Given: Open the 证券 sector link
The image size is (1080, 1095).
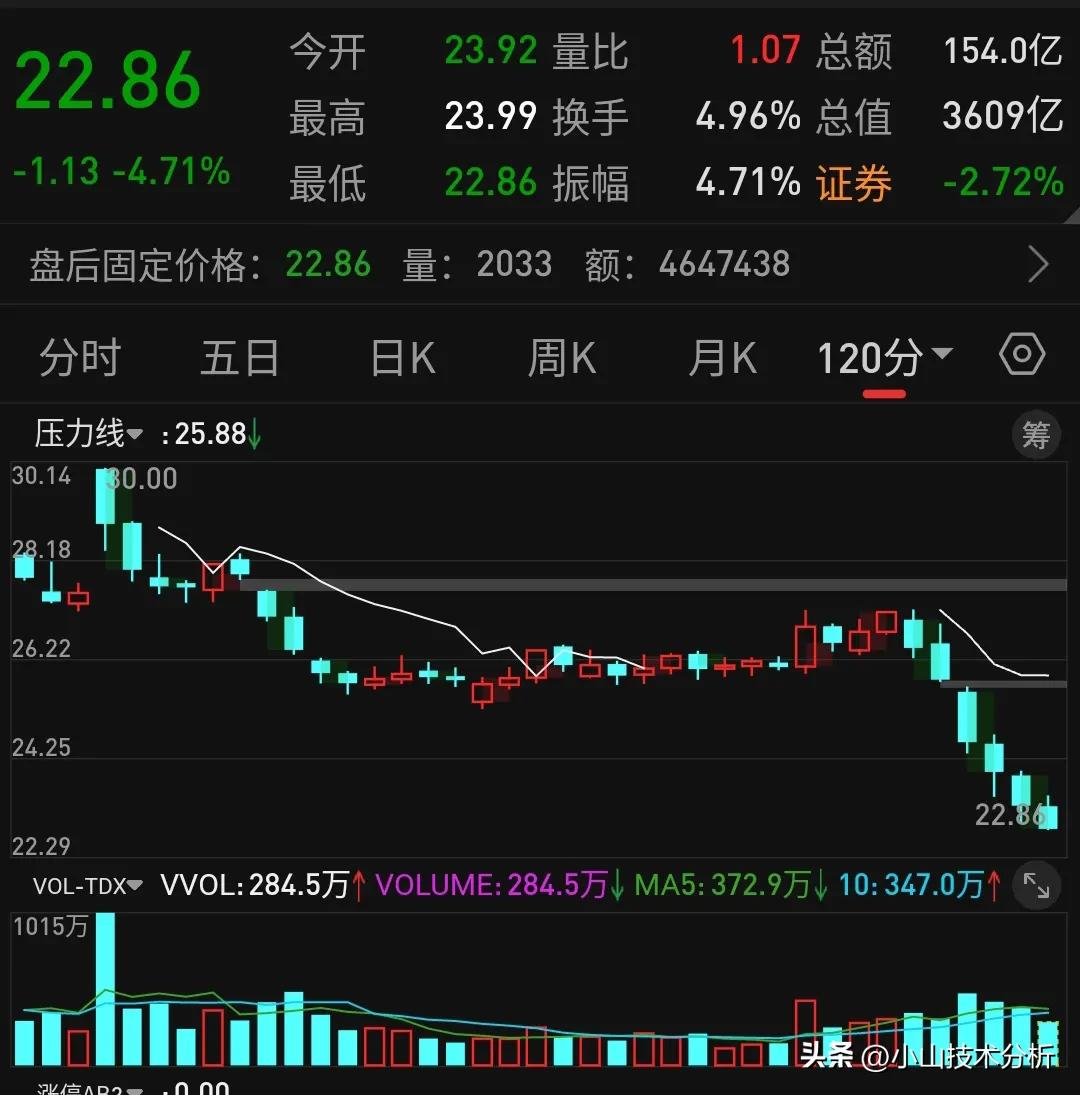Looking at the screenshot, I should pos(853,183).
